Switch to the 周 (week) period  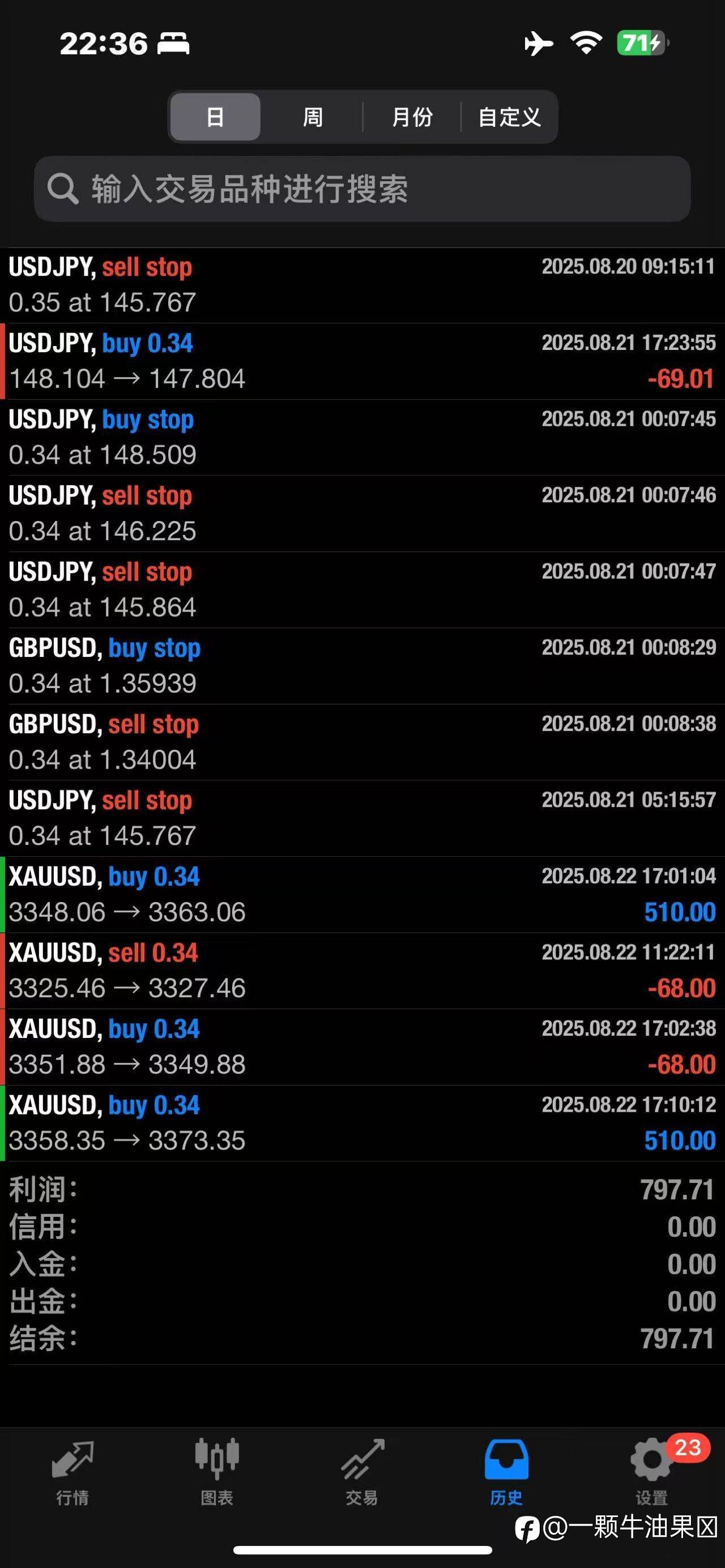tap(313, 117)
